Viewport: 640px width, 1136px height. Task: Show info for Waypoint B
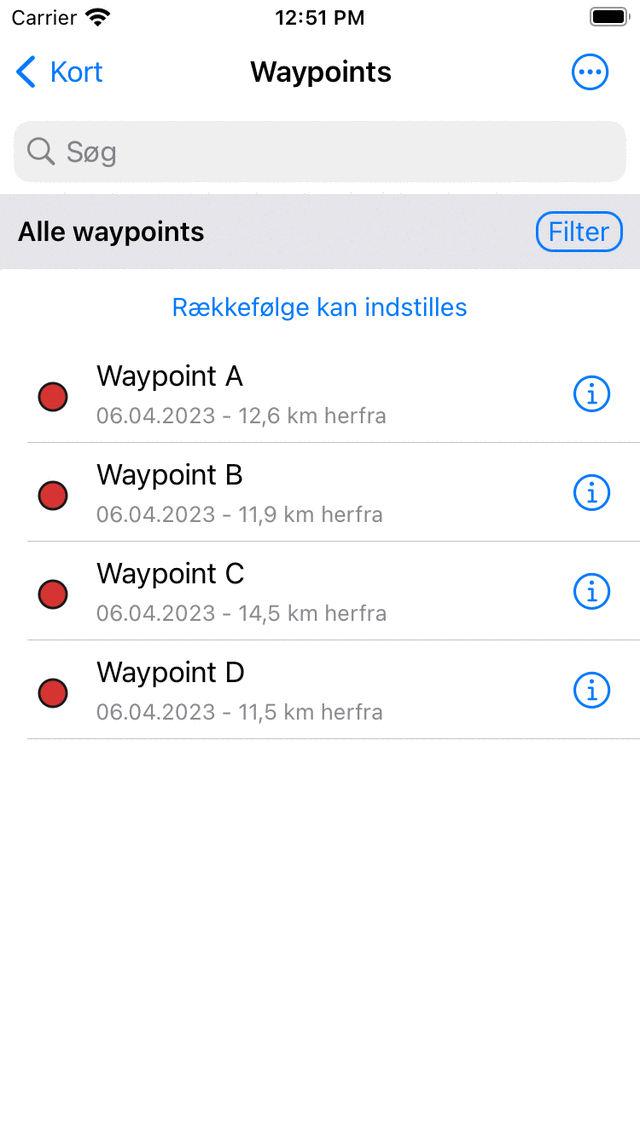tap(592, 493)
